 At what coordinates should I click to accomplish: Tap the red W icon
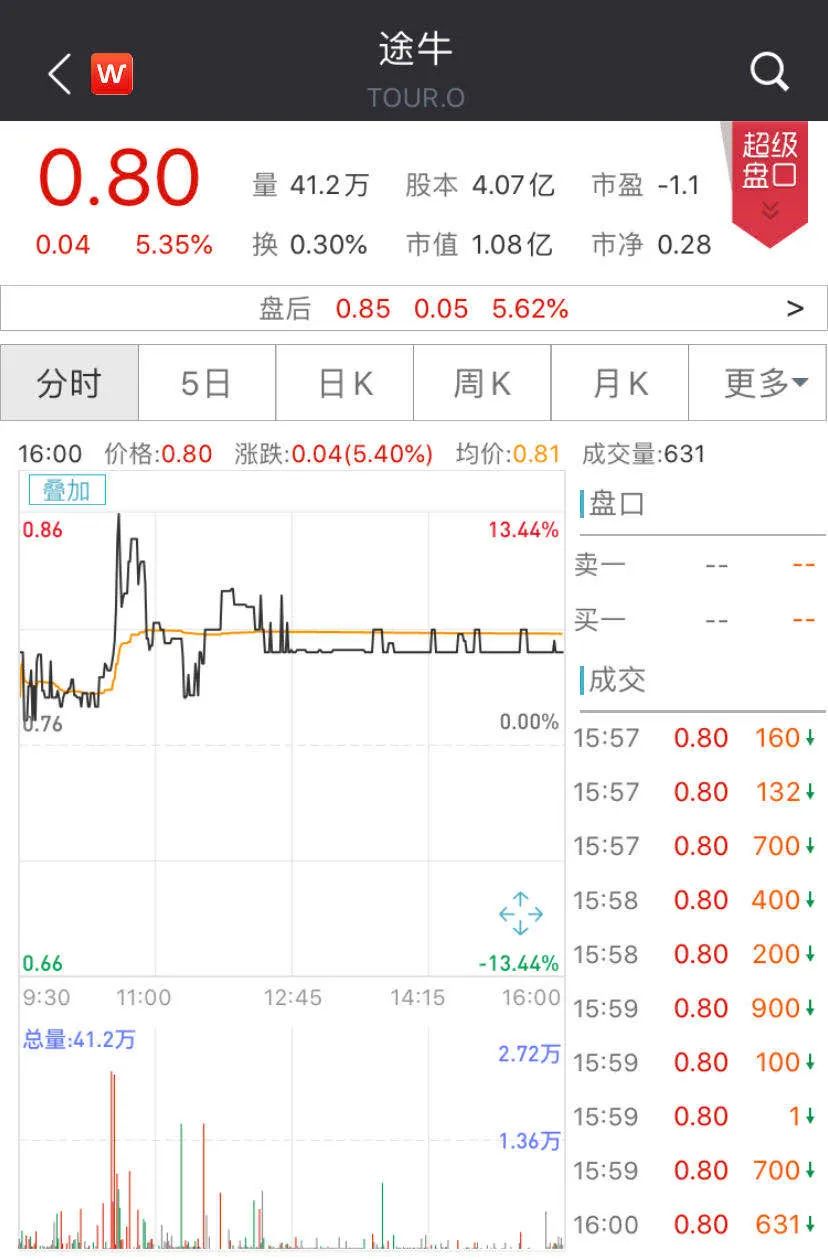[112, 74]
